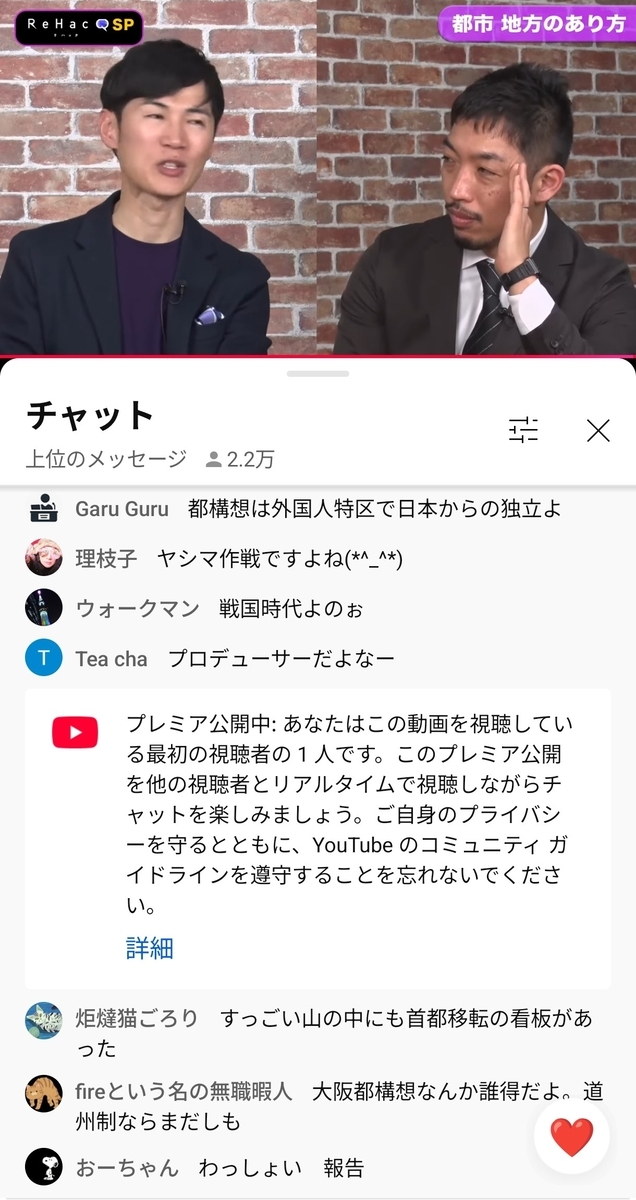Close the chat panel
Screen dimensions: 636x1200
[x=598, y=430]
